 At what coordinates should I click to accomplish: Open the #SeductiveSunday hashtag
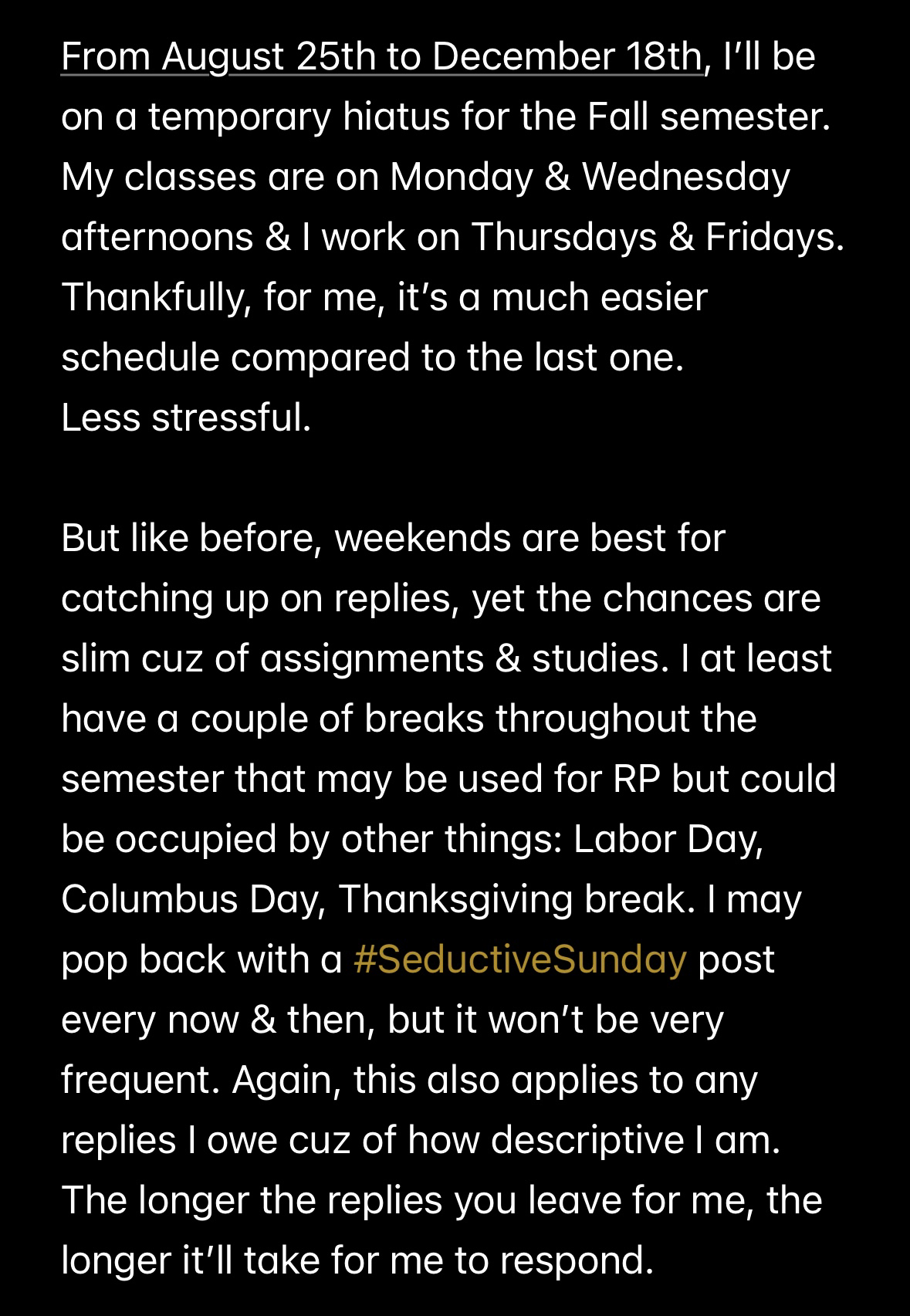coord(519,959)
